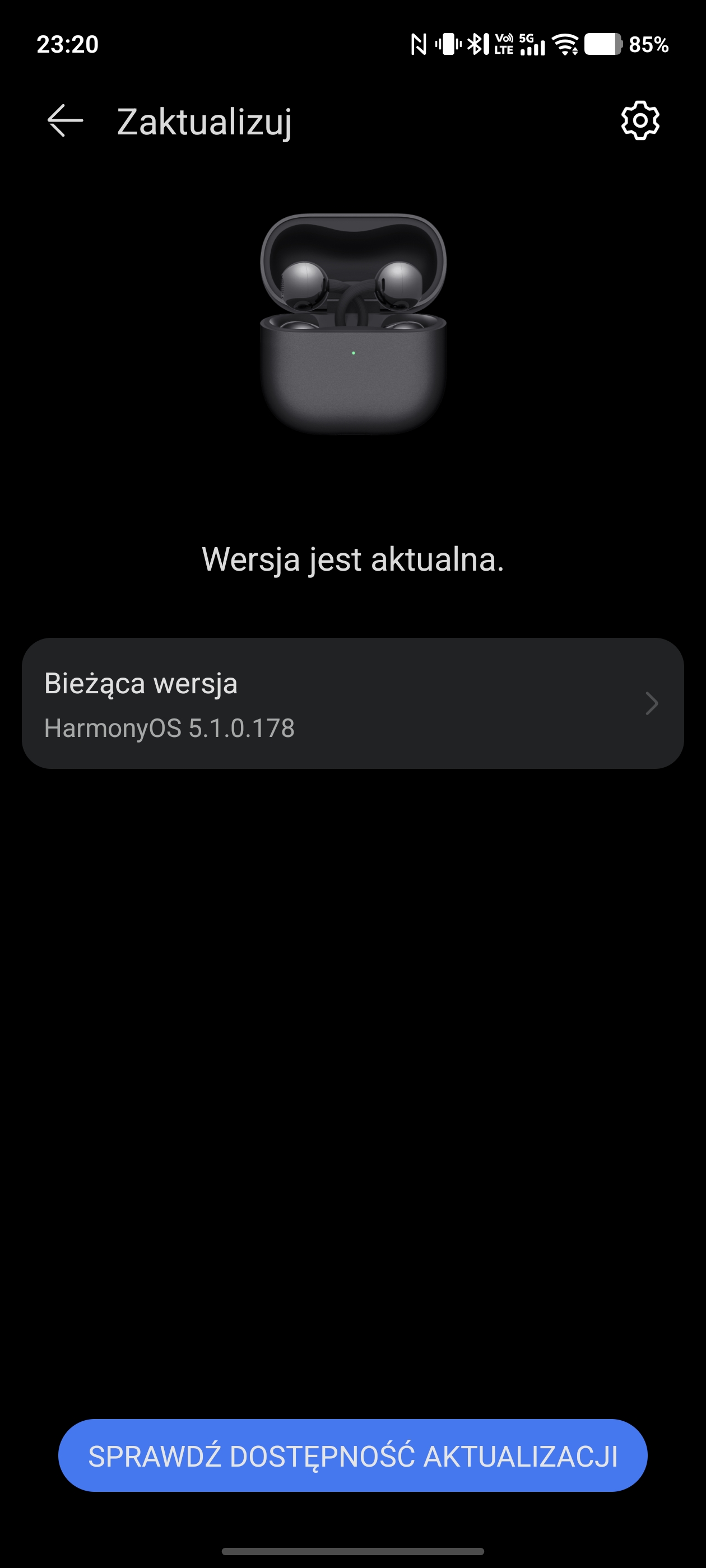Go back from the Zaktualizuj screen
This screenshot has height=1568, width=706.
click(65, 120)
